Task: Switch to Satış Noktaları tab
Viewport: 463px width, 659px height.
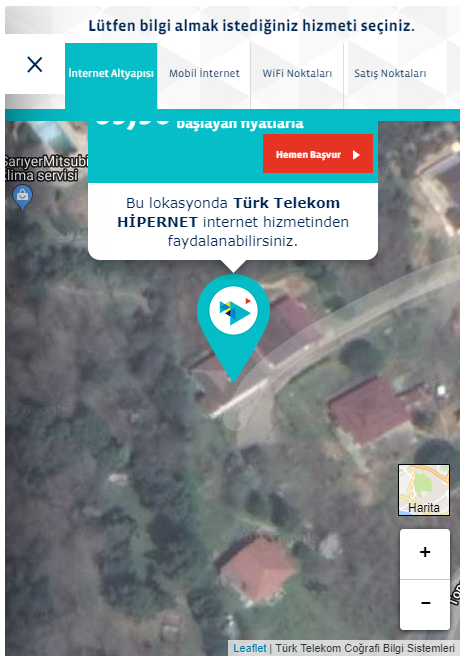Action: click(x=390, y=76)
